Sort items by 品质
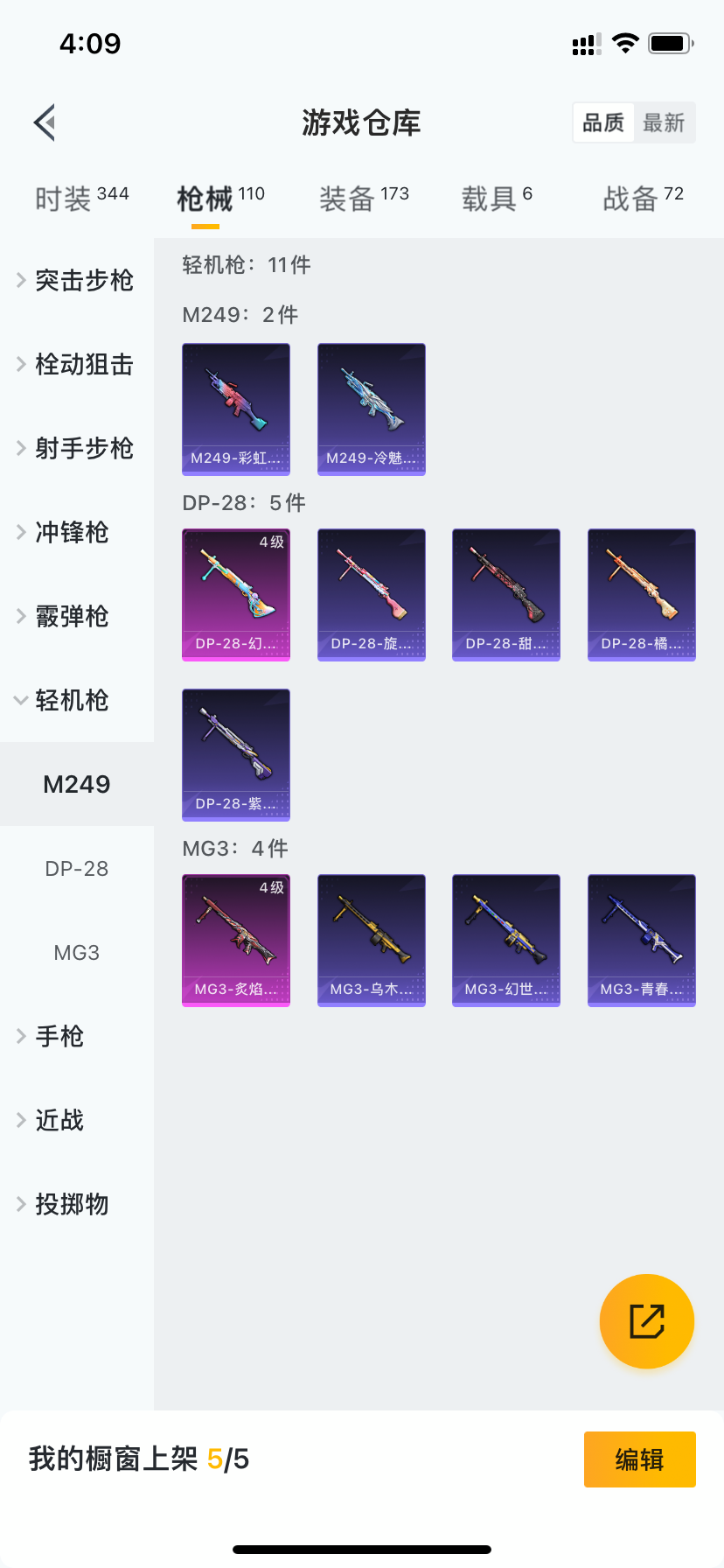 (603, 122)
